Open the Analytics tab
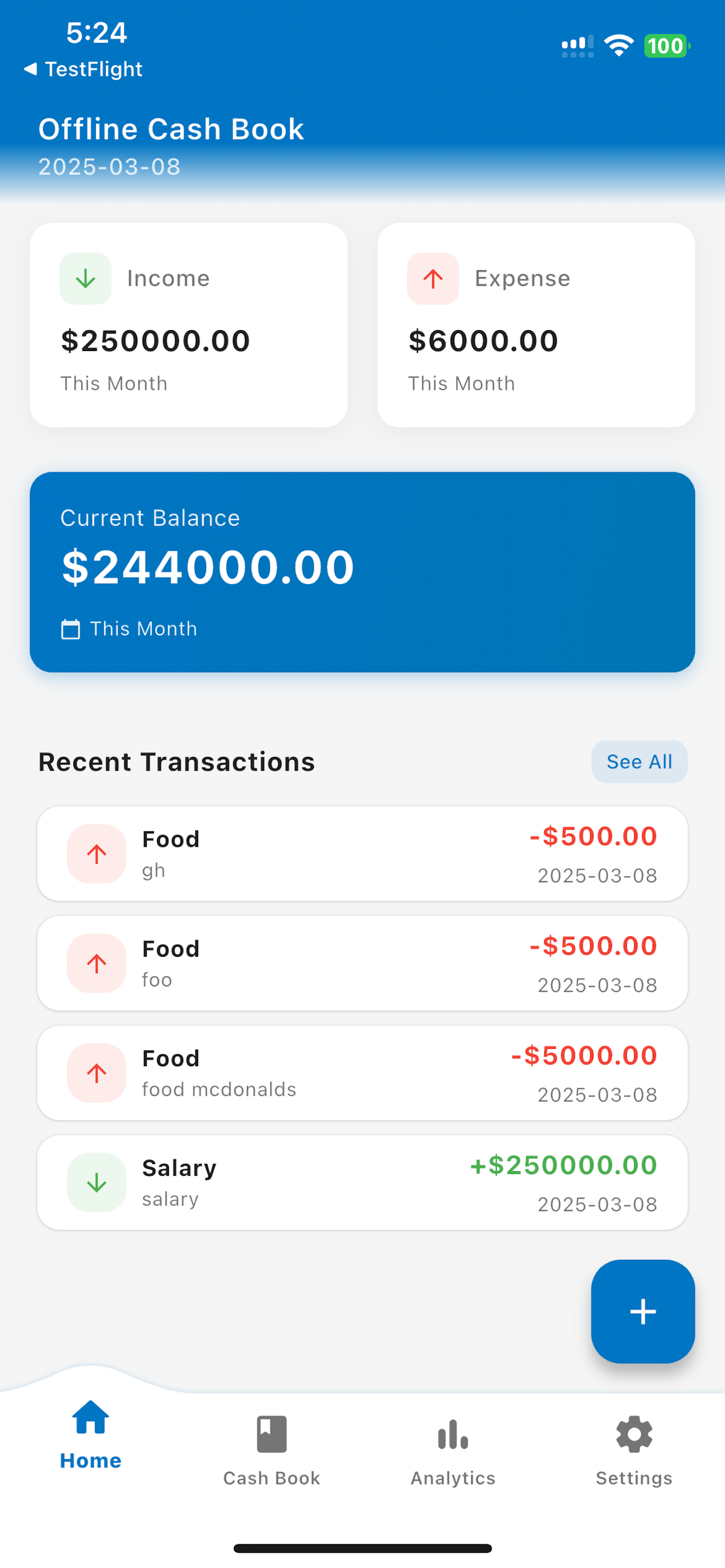 (453, 1451)
